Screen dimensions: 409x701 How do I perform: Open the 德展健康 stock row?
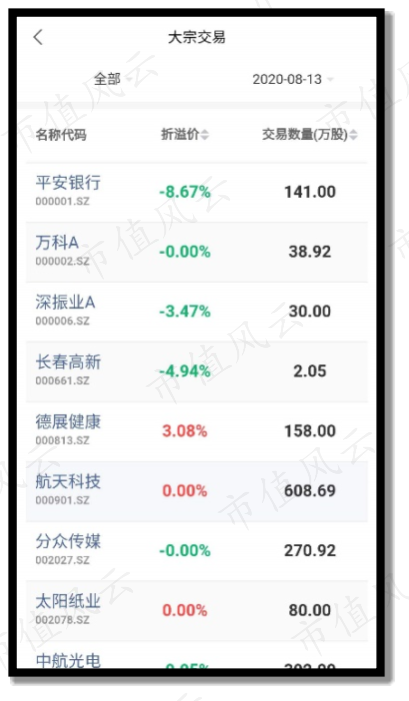click(197, 431)
